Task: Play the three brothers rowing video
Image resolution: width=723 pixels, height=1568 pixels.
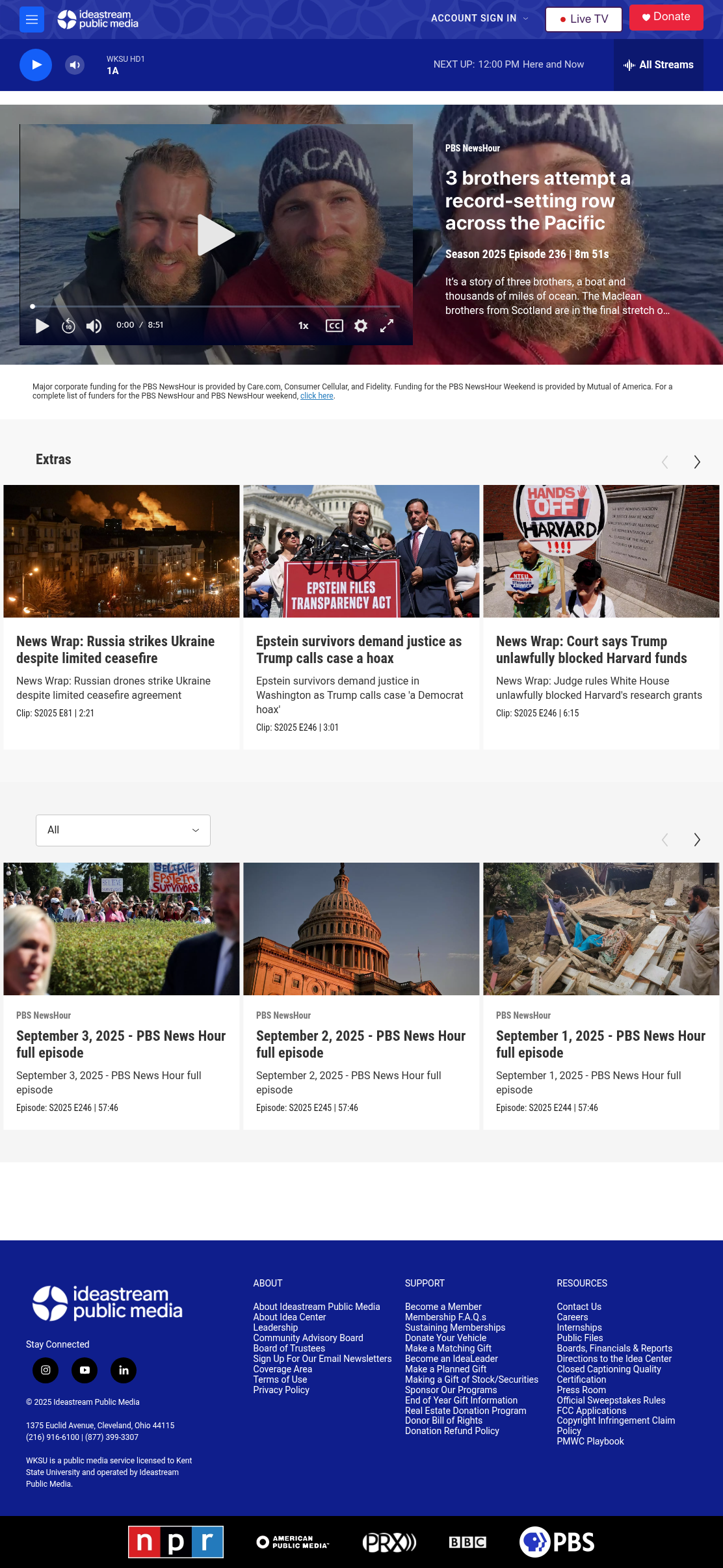Action: 216,235
